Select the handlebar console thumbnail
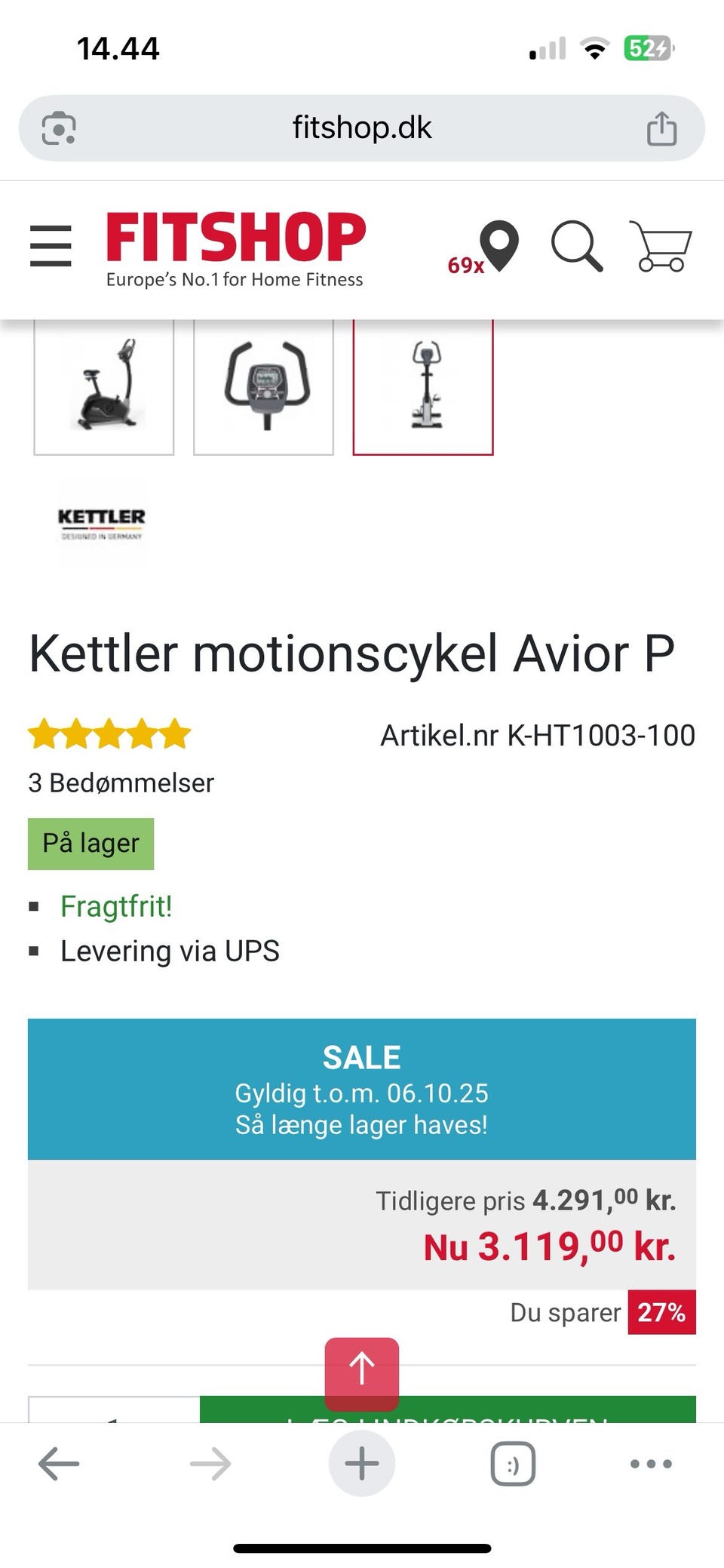 (263, 386)
